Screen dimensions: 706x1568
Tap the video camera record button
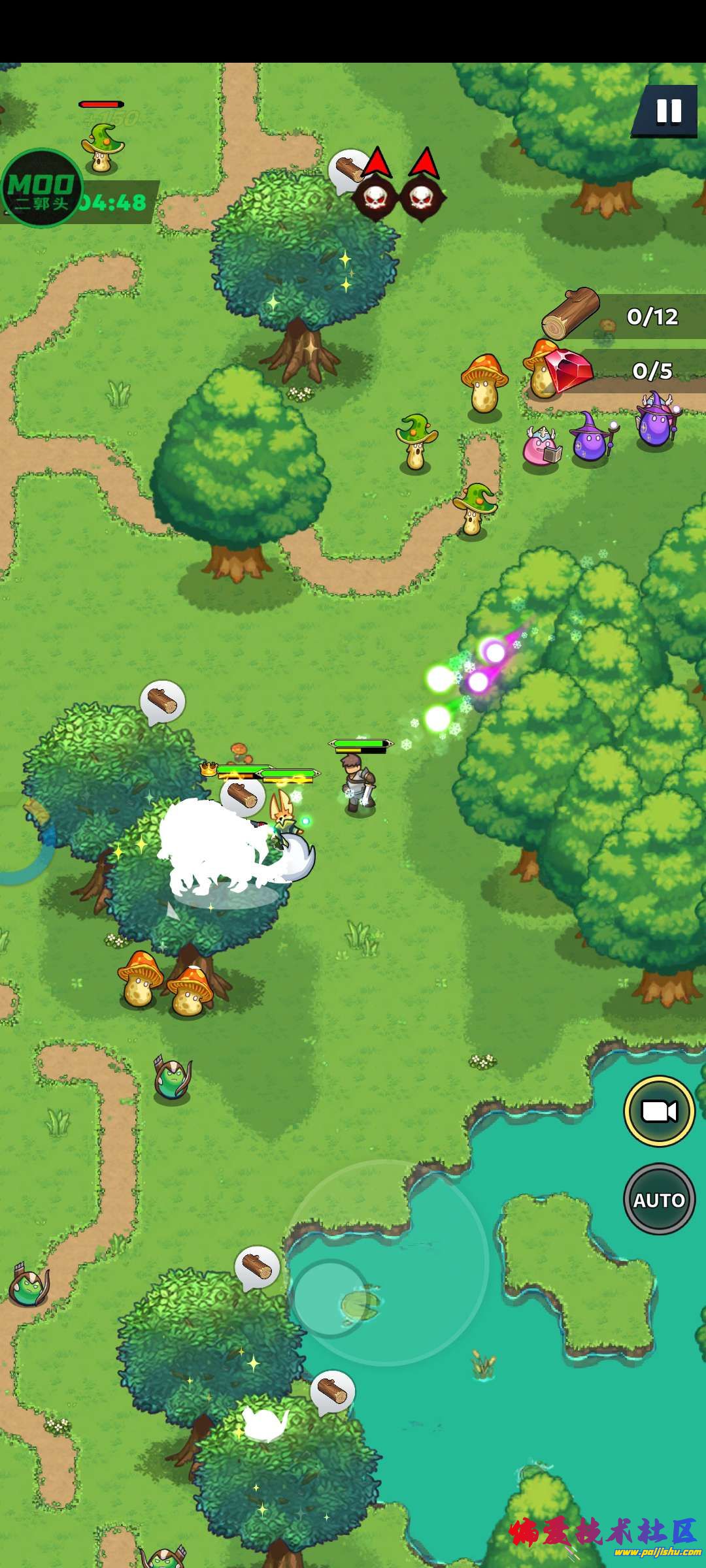[658, 1111]
